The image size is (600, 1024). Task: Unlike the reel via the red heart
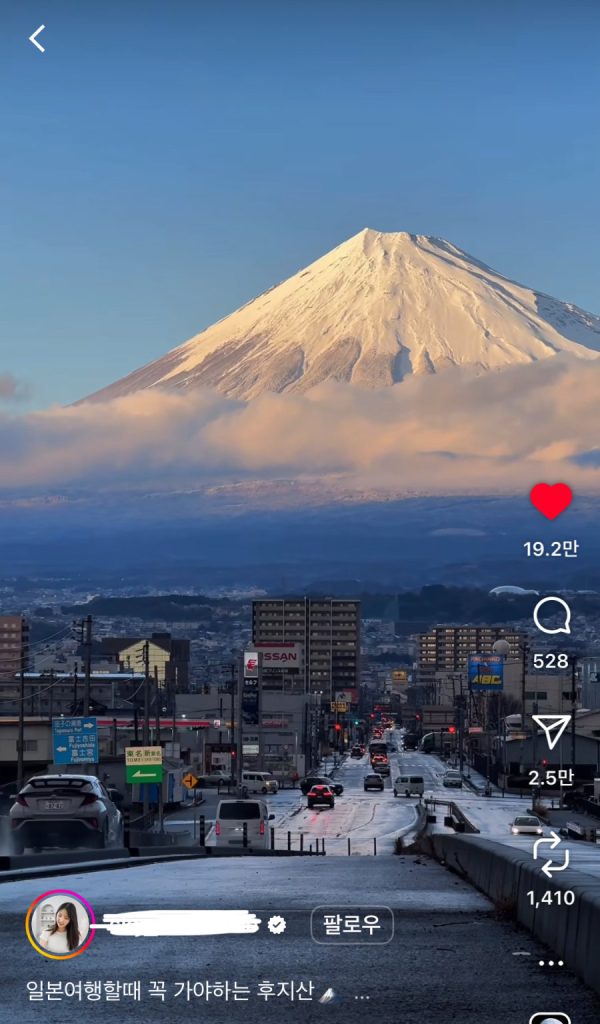coord(551,501)
